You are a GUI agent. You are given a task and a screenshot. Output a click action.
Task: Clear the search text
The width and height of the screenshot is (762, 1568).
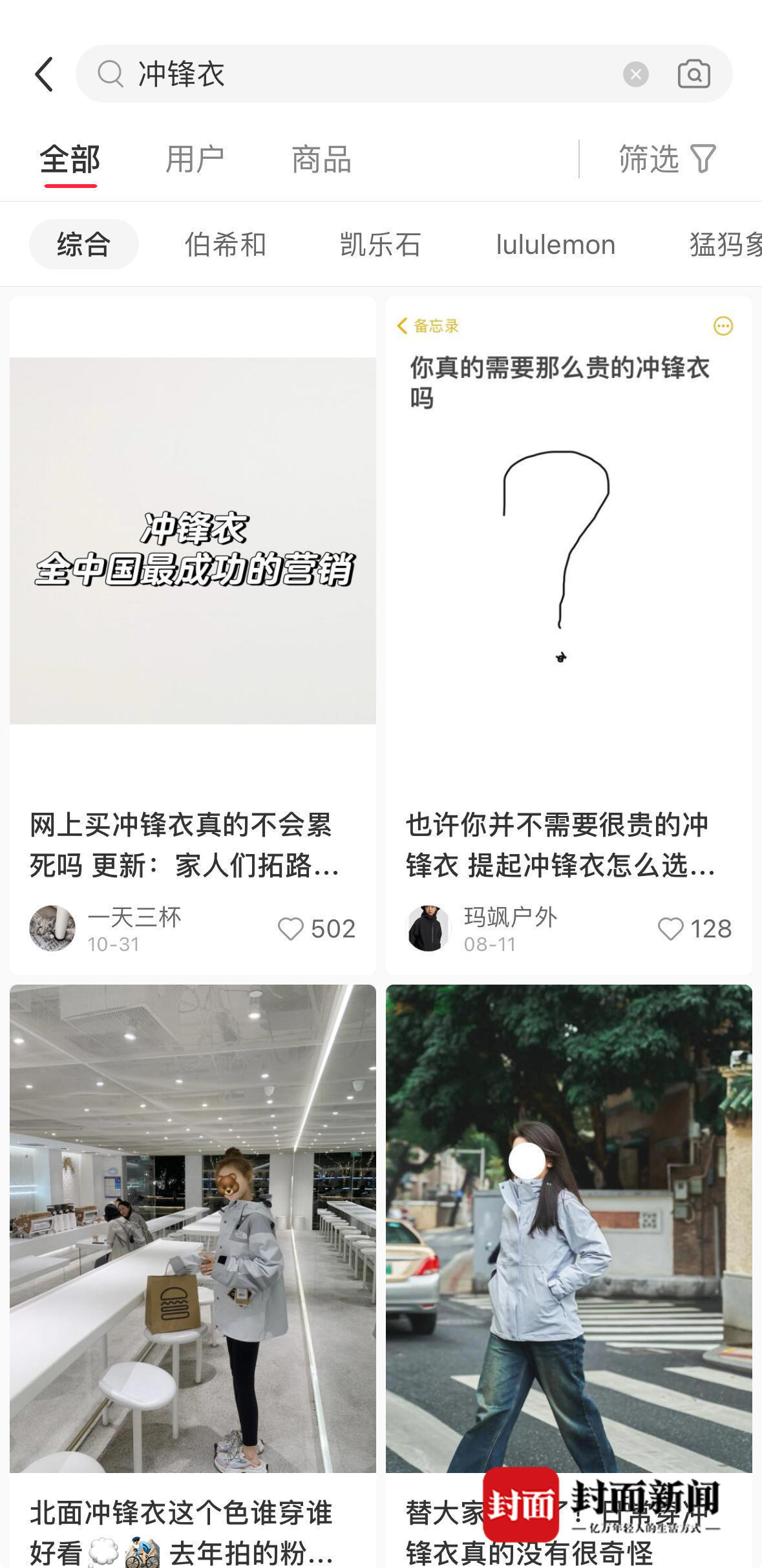click(x=635, y=74)
